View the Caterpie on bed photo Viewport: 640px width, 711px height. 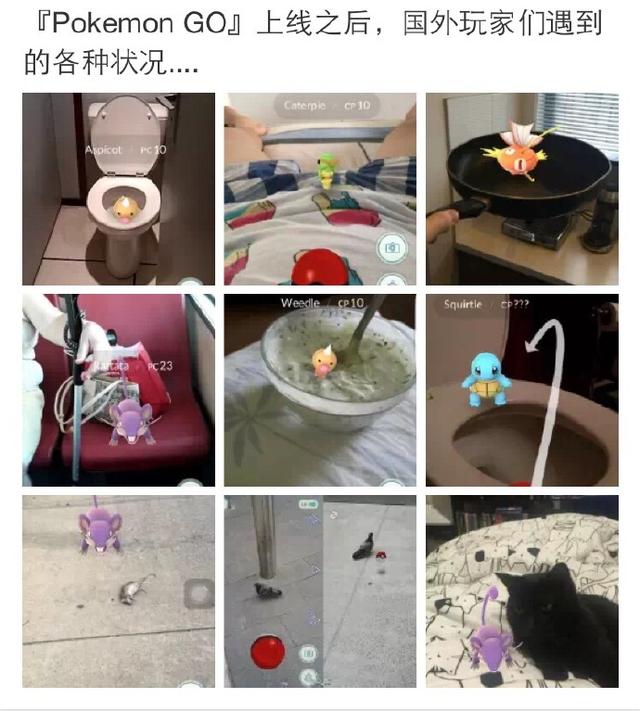click(320, 189)
